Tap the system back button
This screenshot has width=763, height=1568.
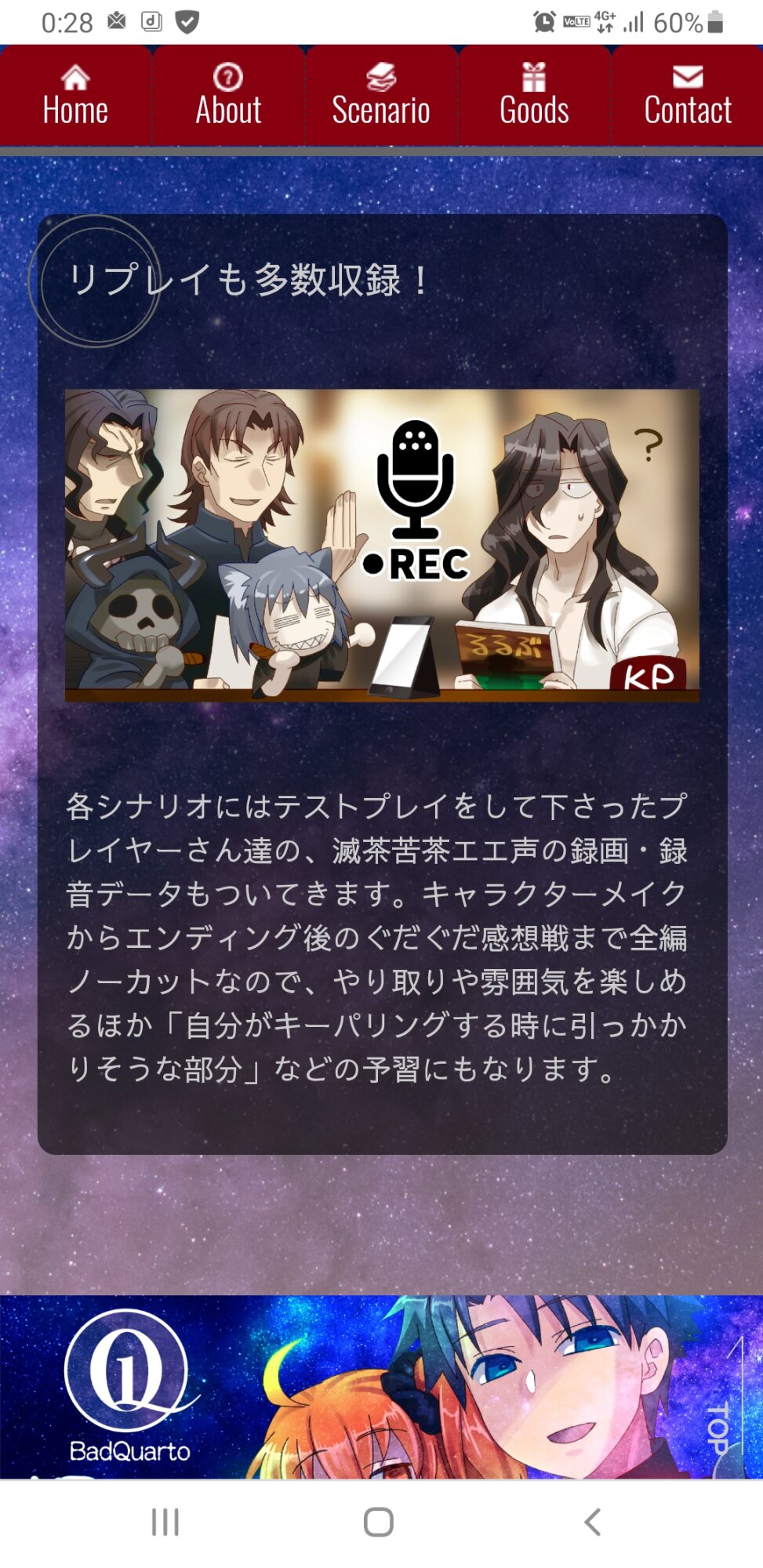tap(593, 1523)
